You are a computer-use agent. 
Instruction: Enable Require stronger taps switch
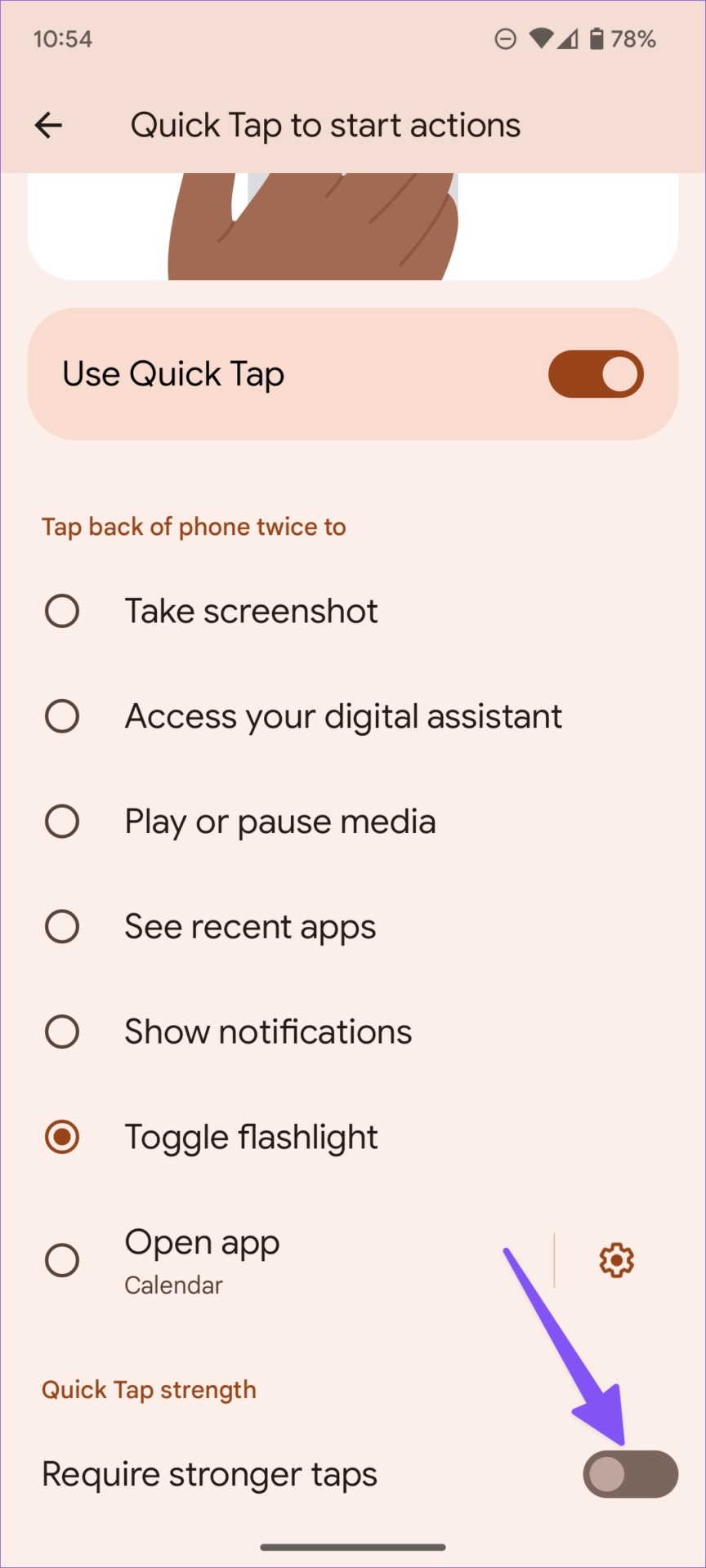coord(630,1474)
